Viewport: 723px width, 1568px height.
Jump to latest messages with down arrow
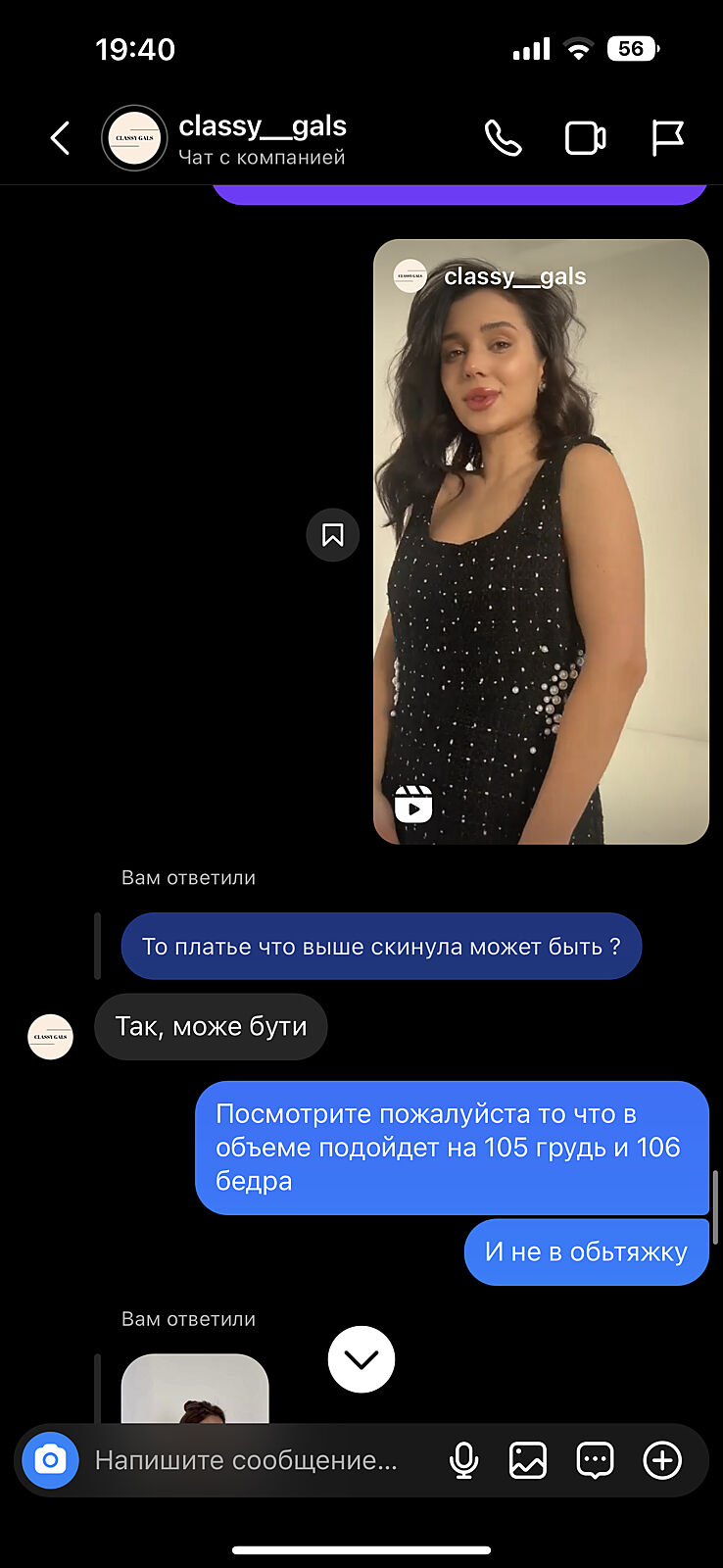click(361, 1359)
